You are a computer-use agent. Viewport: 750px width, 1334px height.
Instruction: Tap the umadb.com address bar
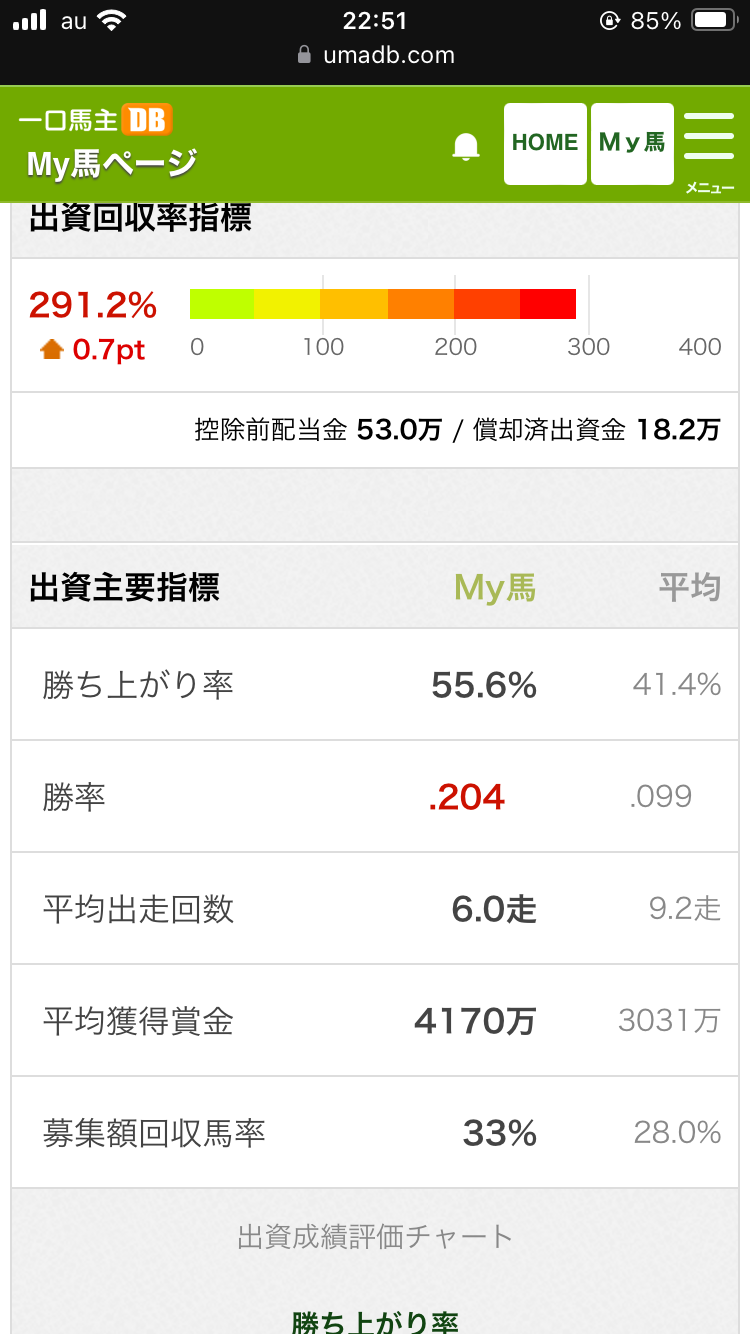(376, 55)
